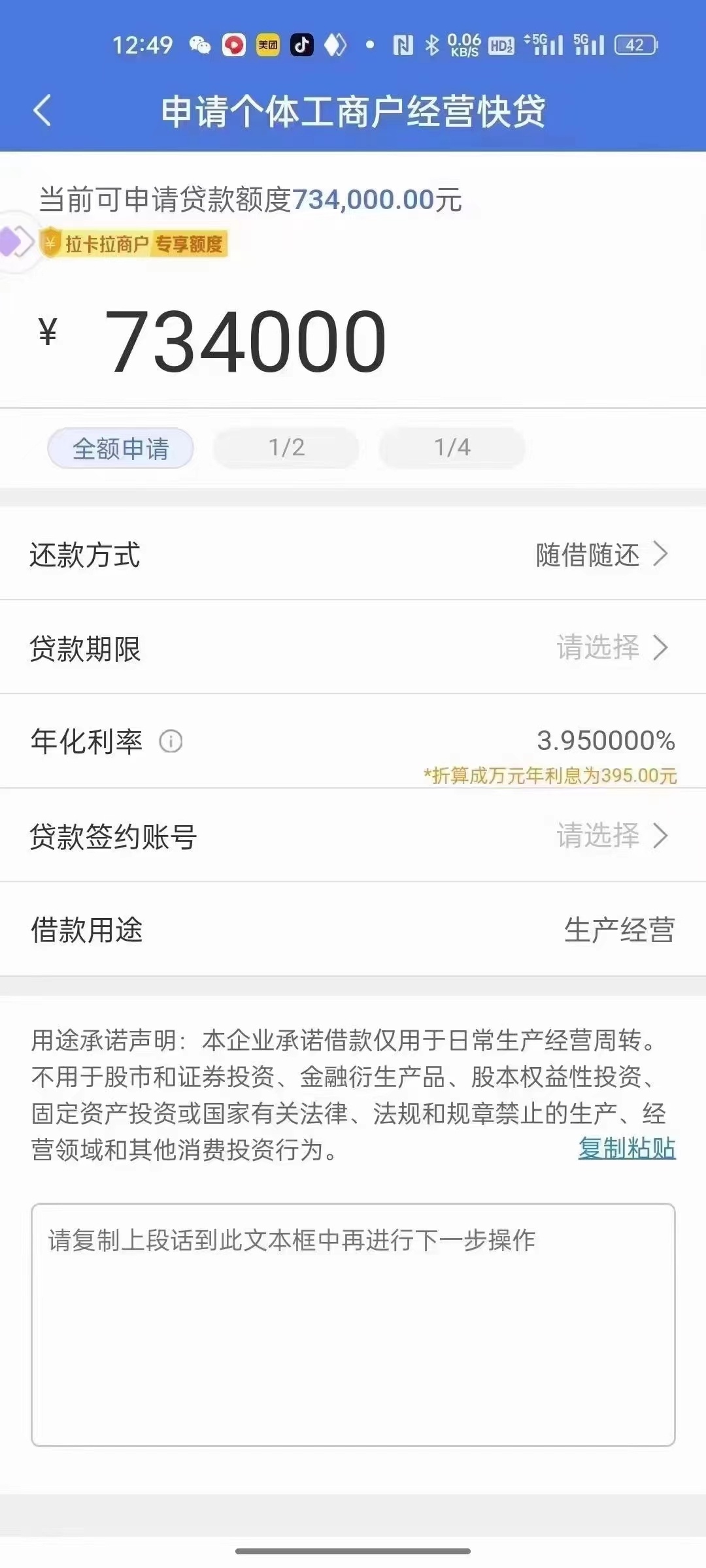Open 还款方式 repayment method row
The height and width of the screenshot is (1568, 706).
[x=353, y=555]
